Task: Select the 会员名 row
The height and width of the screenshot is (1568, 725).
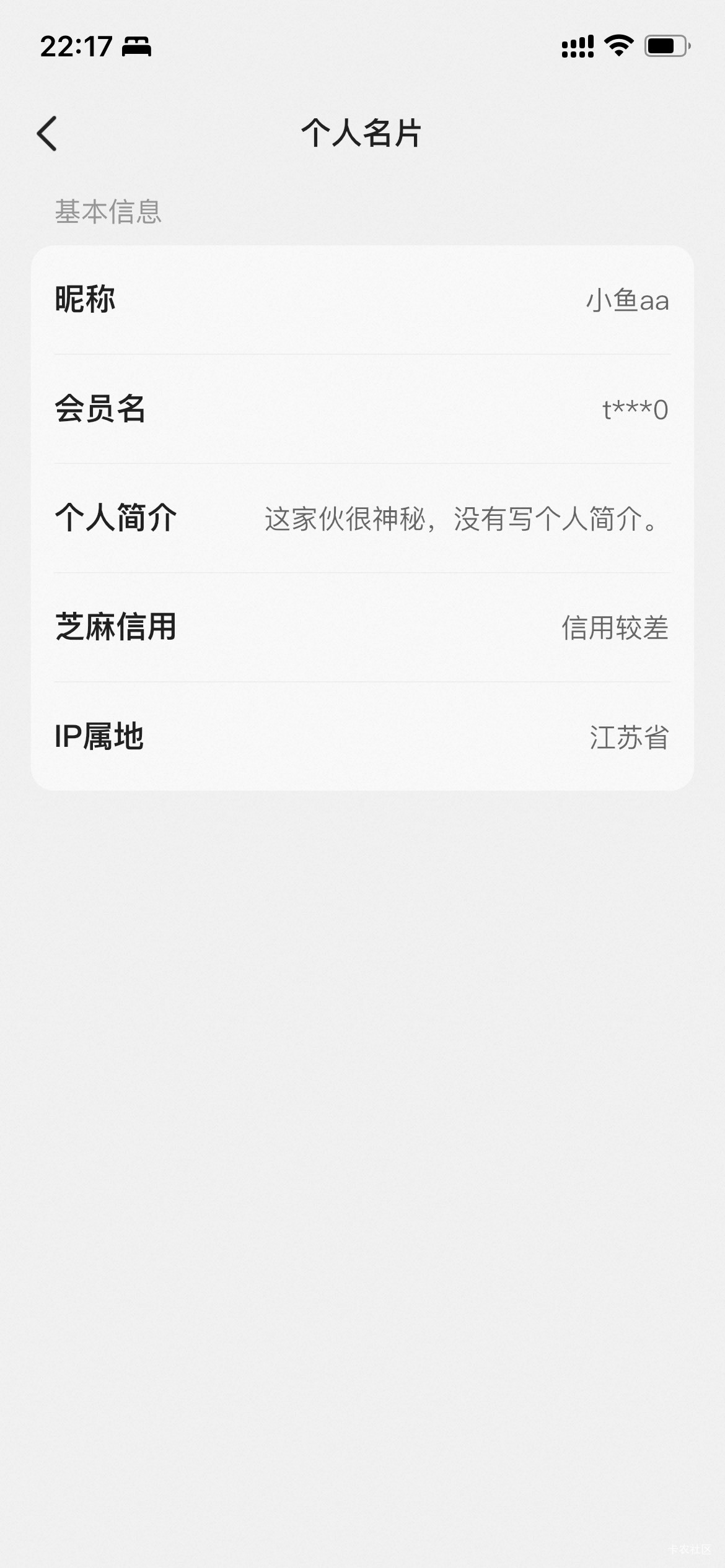Action: tap(362, 409)
